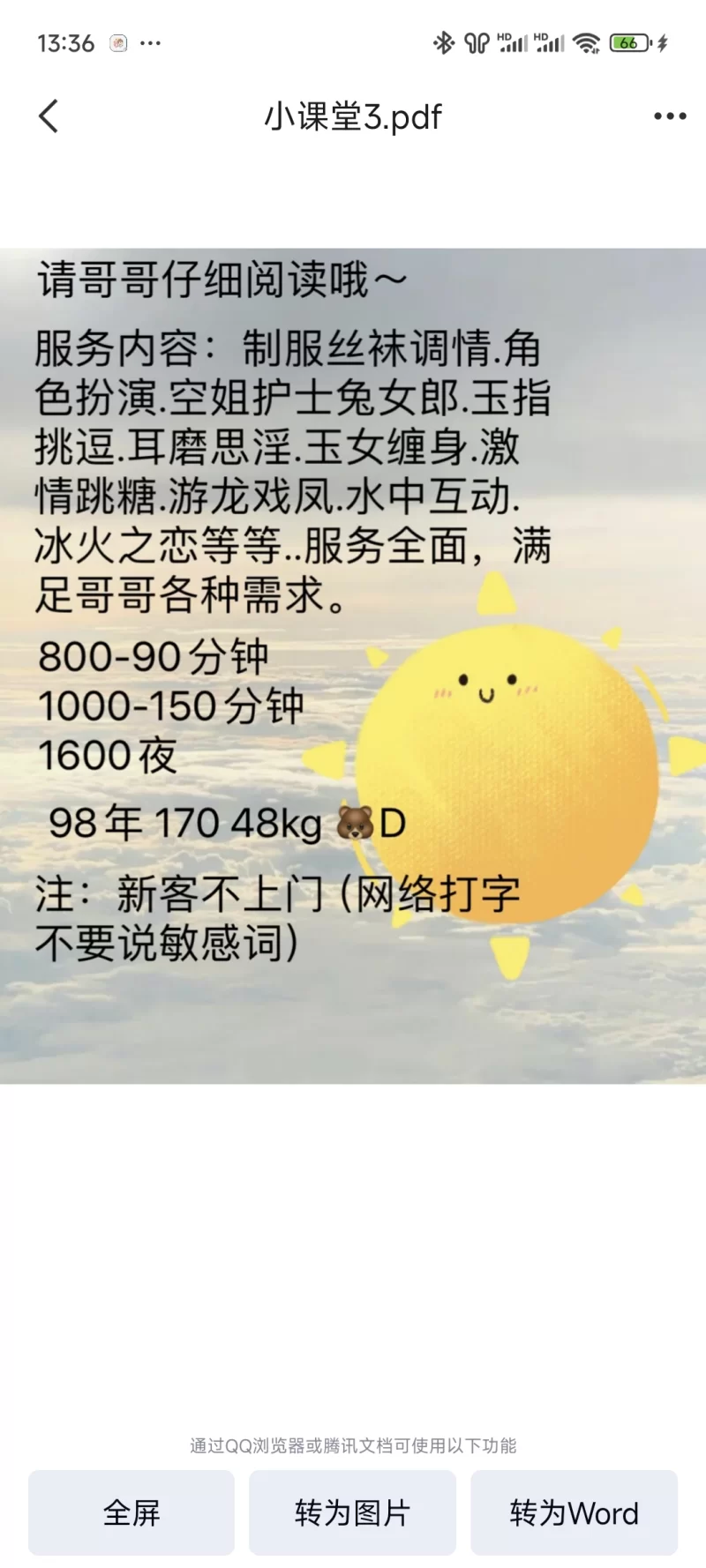Open the three-dot overflow menu
Image resolution: width=706 pixels, height=1568 pixels.
[669, 116]
